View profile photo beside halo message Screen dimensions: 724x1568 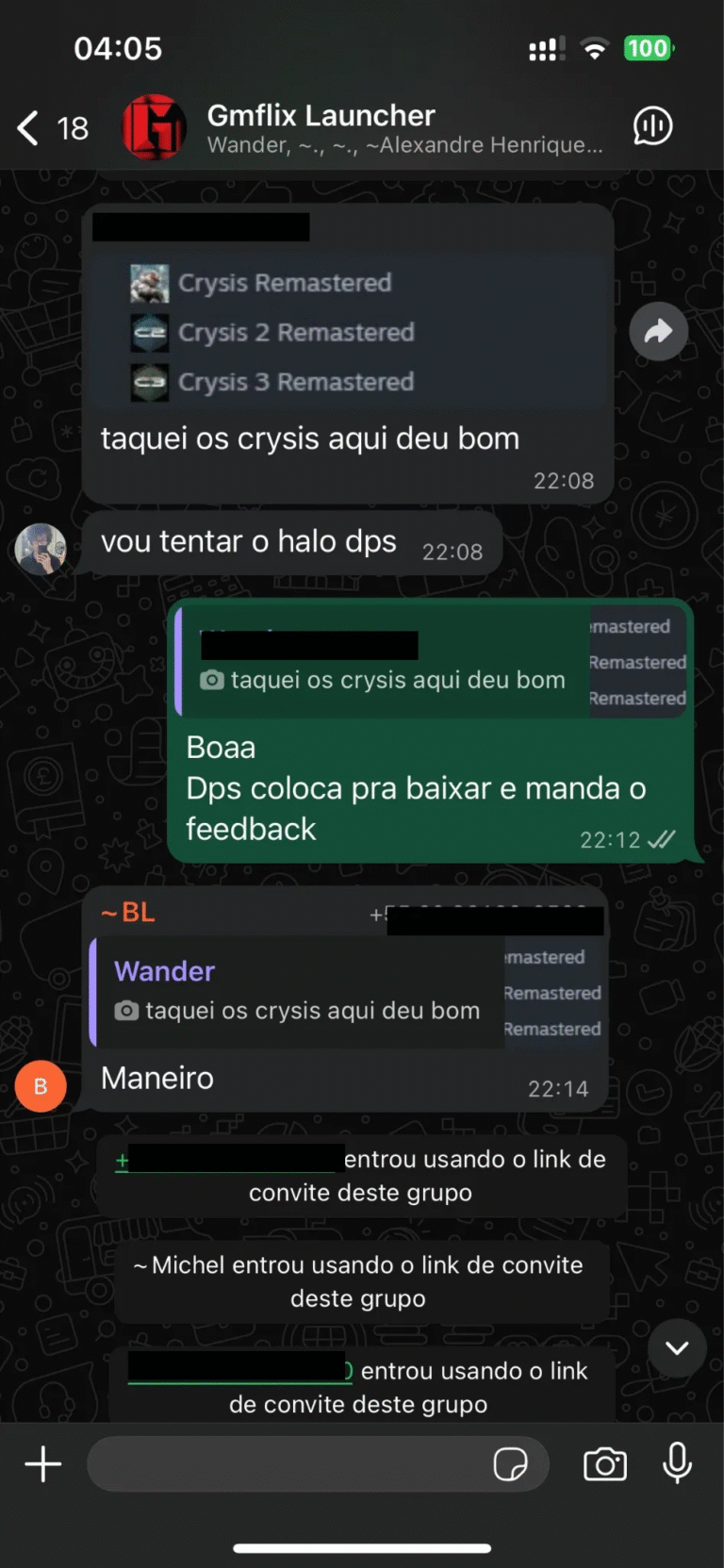(41, 549)
